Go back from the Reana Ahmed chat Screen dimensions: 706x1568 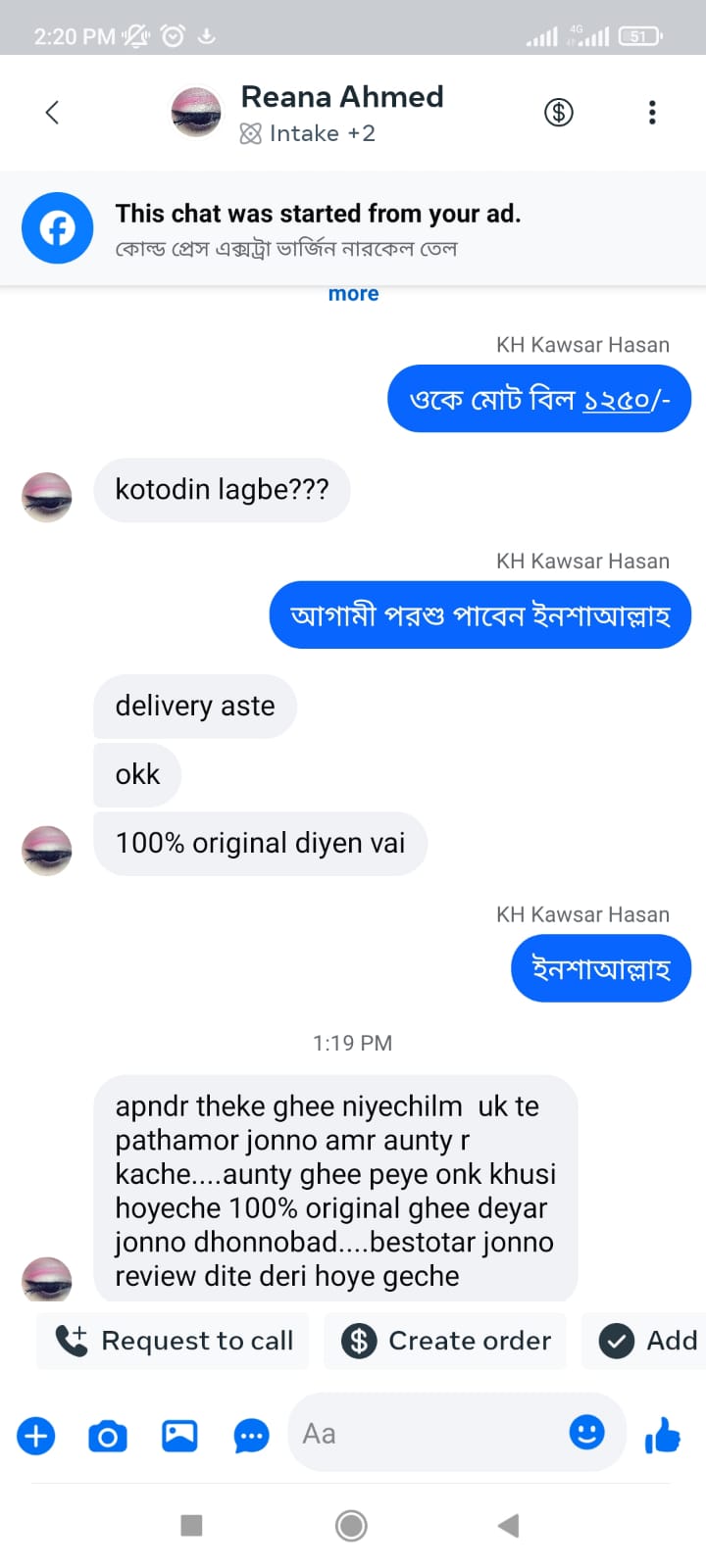[x=53, y=113]
